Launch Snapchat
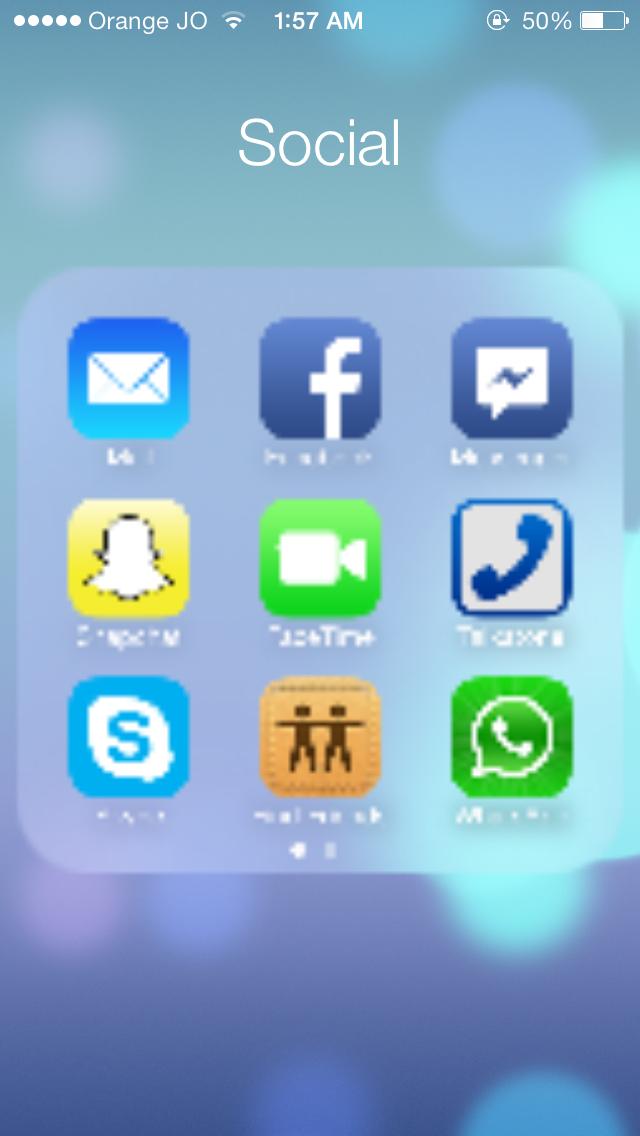This screenshot has height=1136, width=640. [128, 558]
